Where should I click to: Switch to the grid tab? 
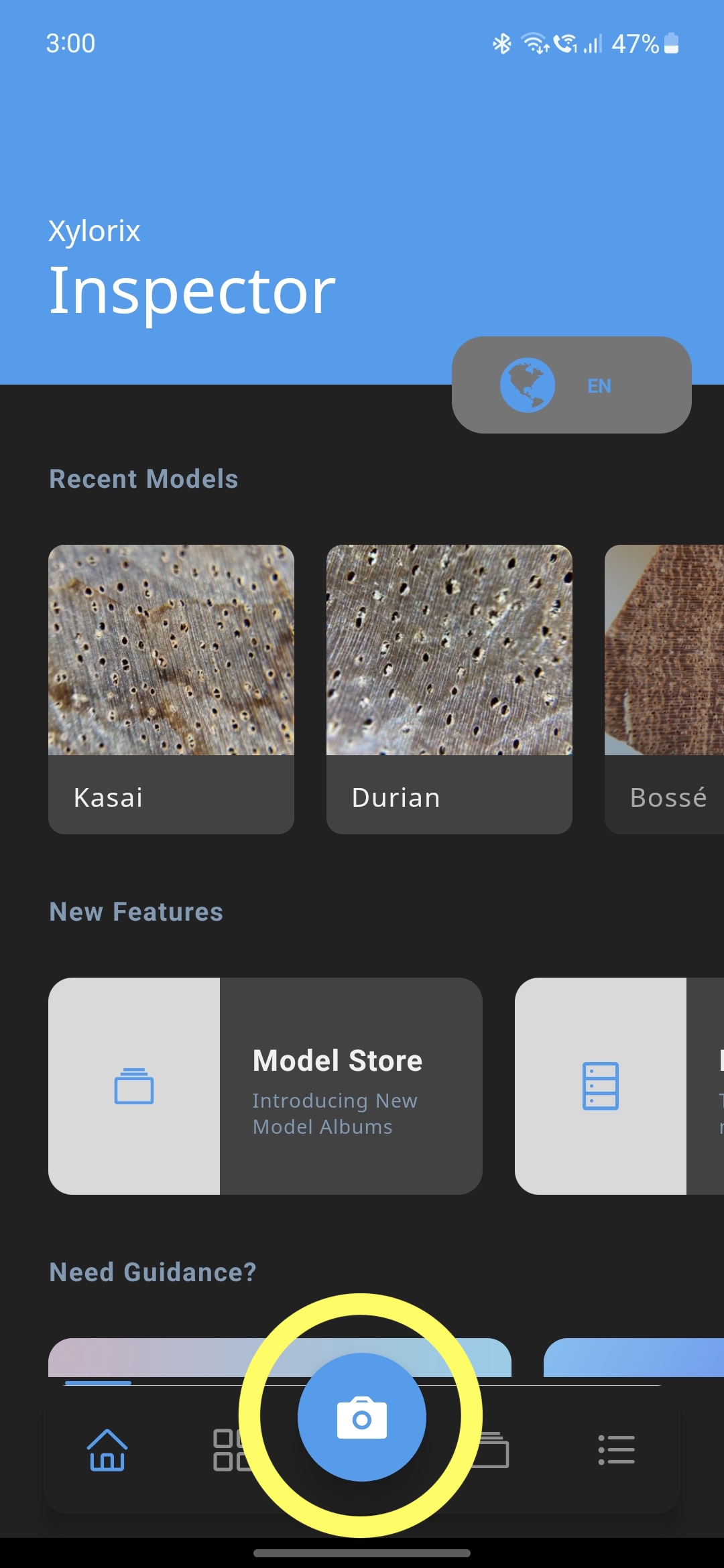click(x=228, y=1450)
